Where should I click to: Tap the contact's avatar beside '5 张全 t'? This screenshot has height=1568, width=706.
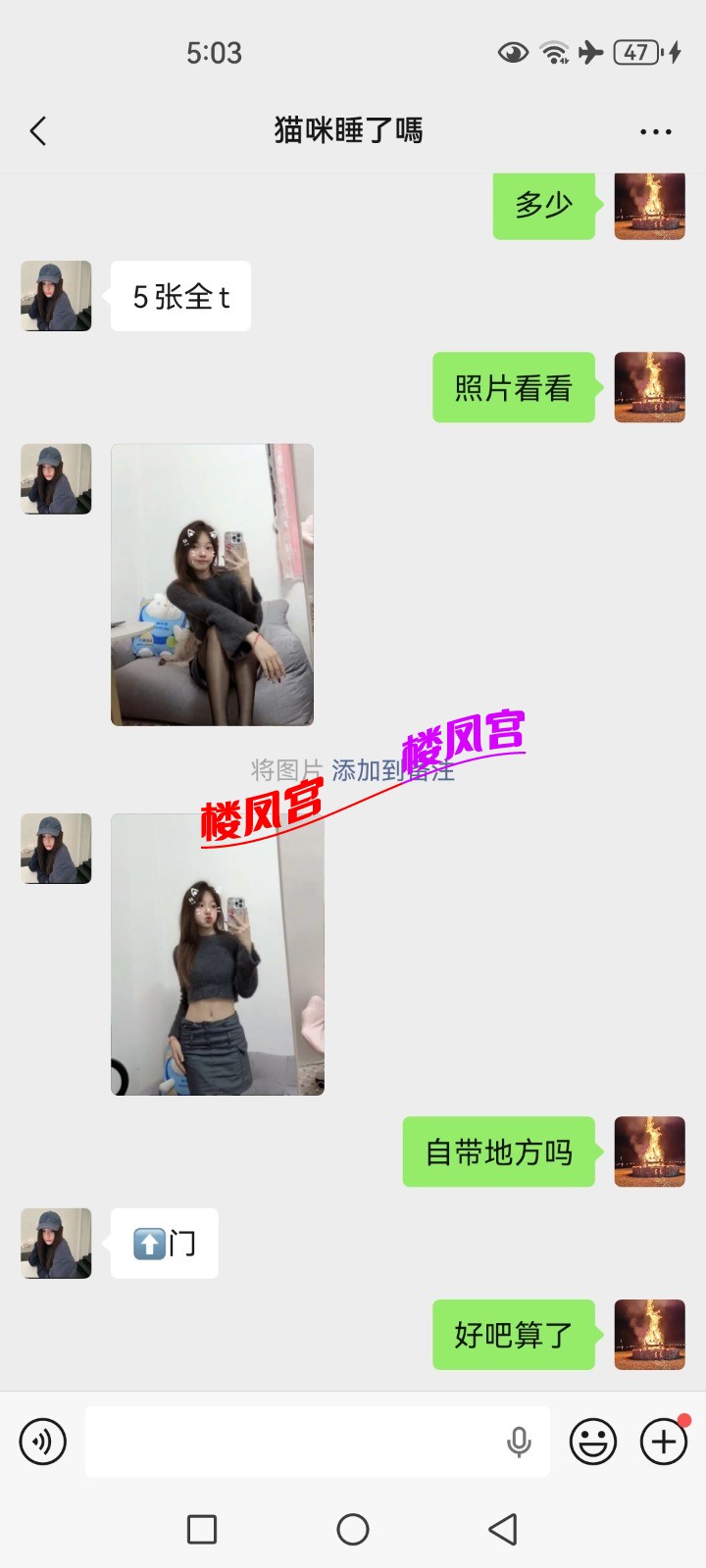click(x=55, y=296)
